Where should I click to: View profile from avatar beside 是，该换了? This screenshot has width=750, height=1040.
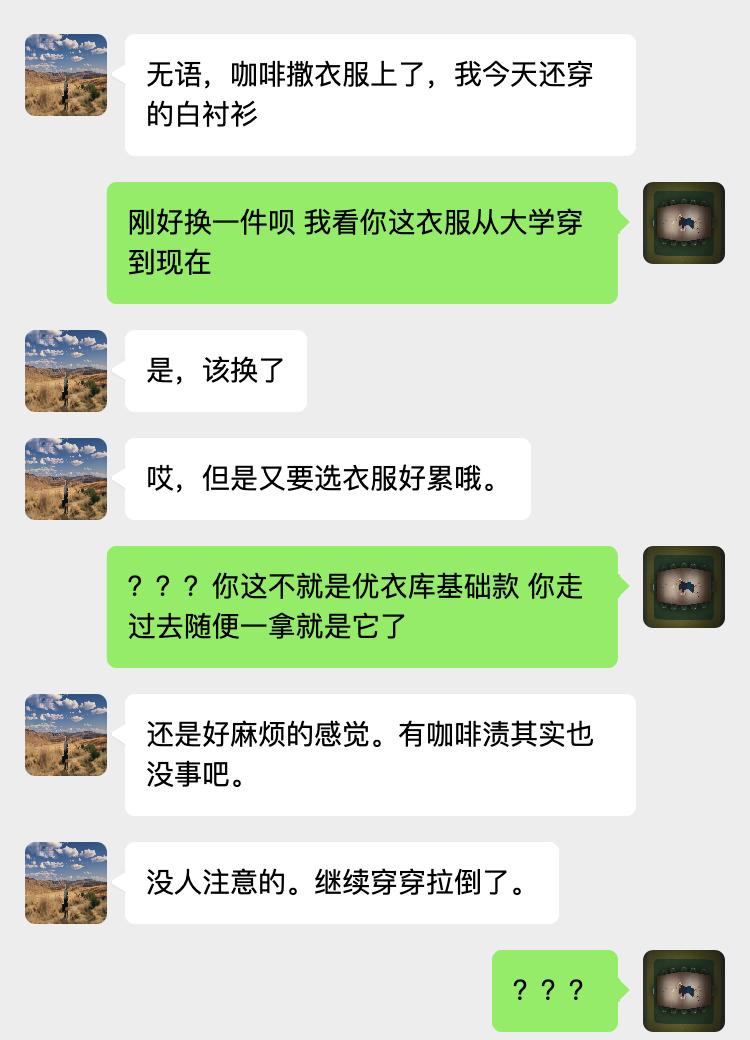tap(66, 371)
